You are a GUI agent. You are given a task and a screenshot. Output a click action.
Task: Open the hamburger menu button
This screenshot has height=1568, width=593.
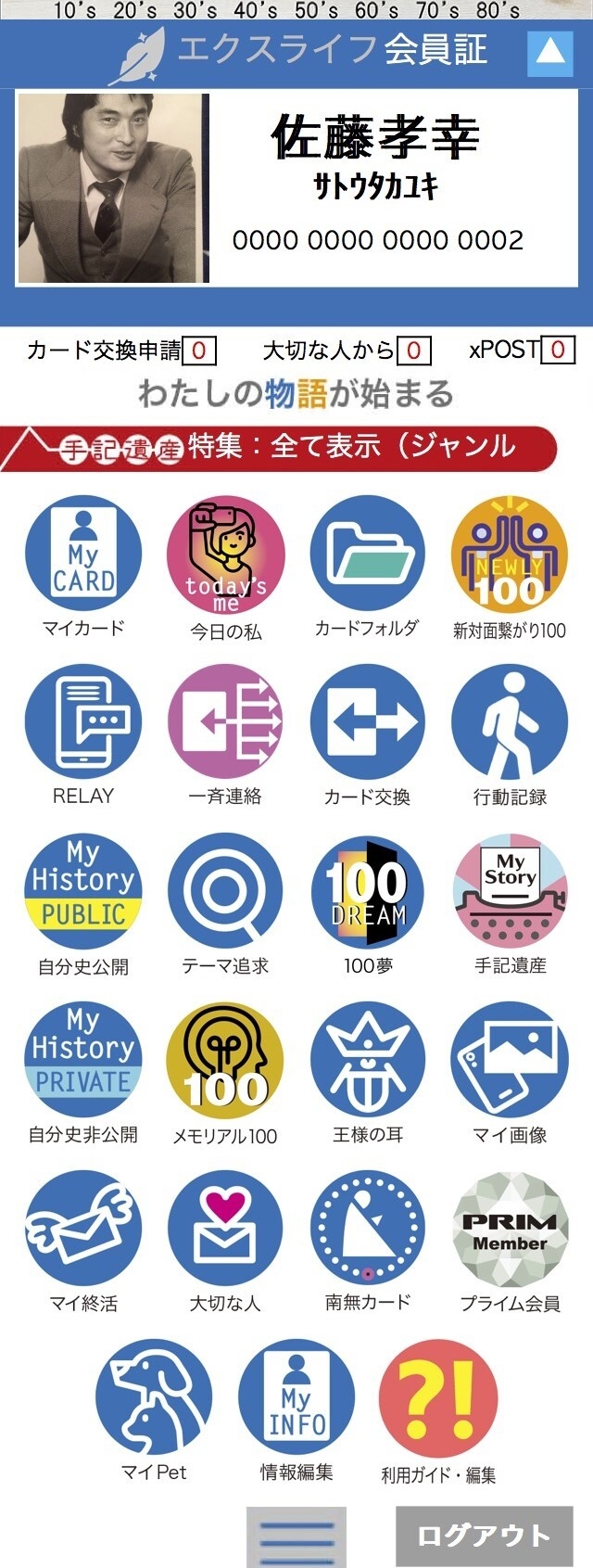point(296,1536)
